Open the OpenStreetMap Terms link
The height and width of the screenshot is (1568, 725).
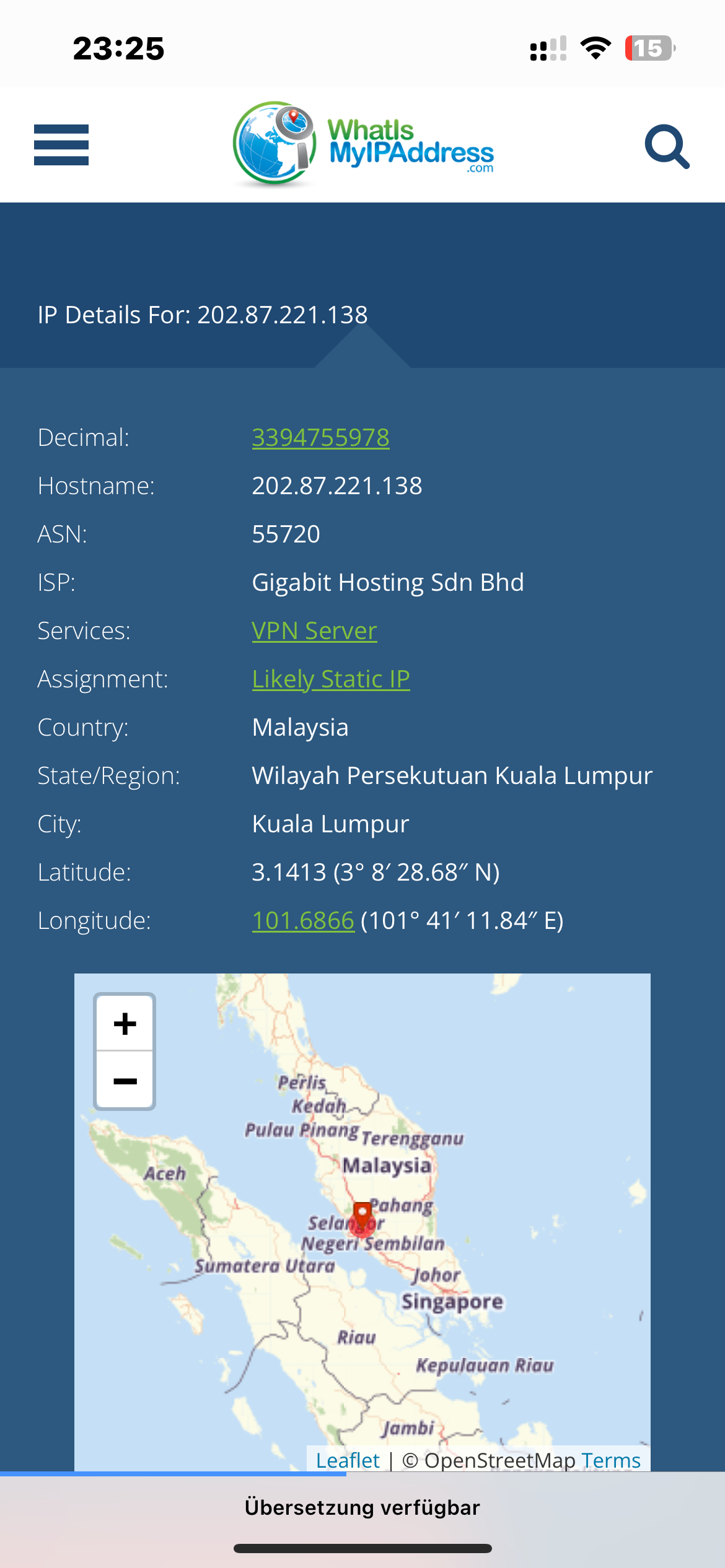click(610, 1460)
